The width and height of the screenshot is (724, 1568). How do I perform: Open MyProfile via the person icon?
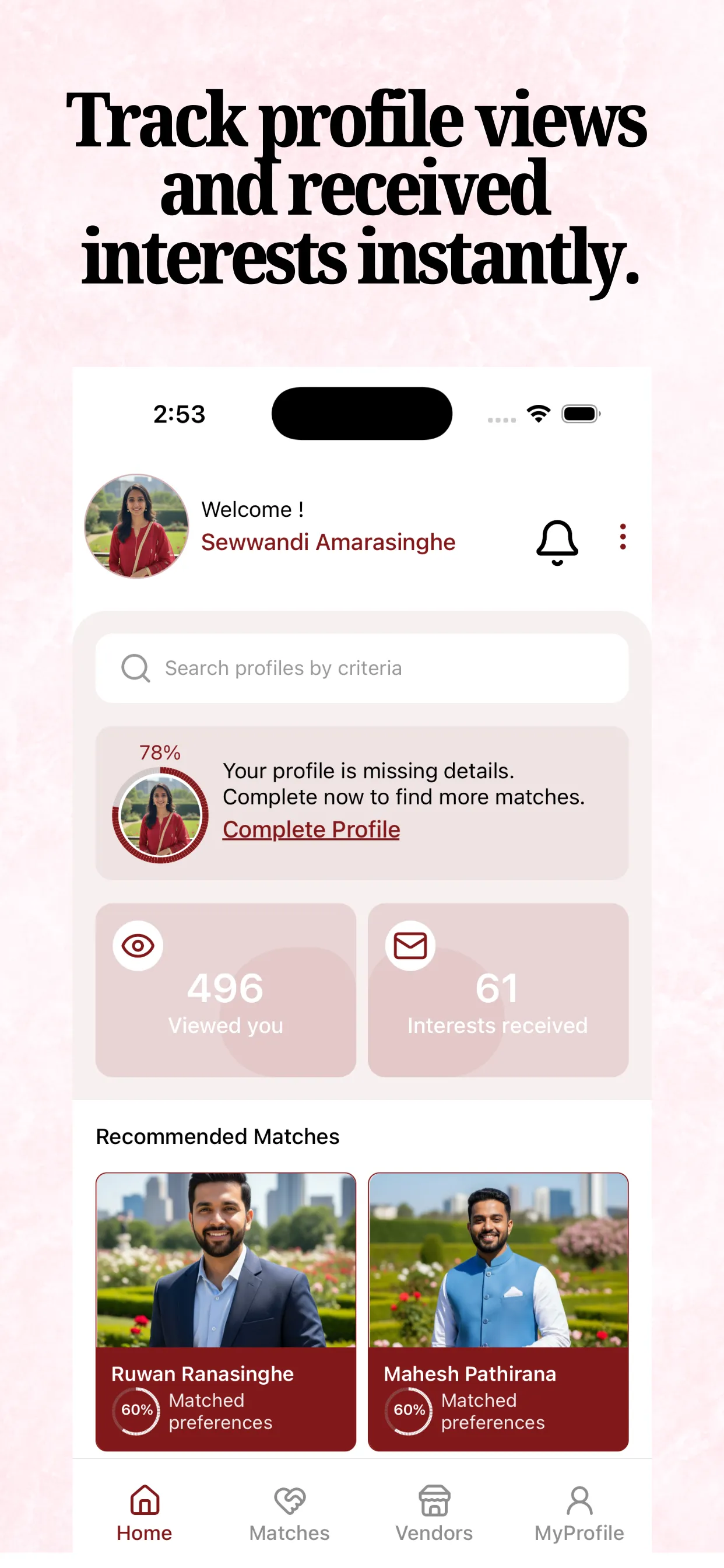click(578, 1499)
